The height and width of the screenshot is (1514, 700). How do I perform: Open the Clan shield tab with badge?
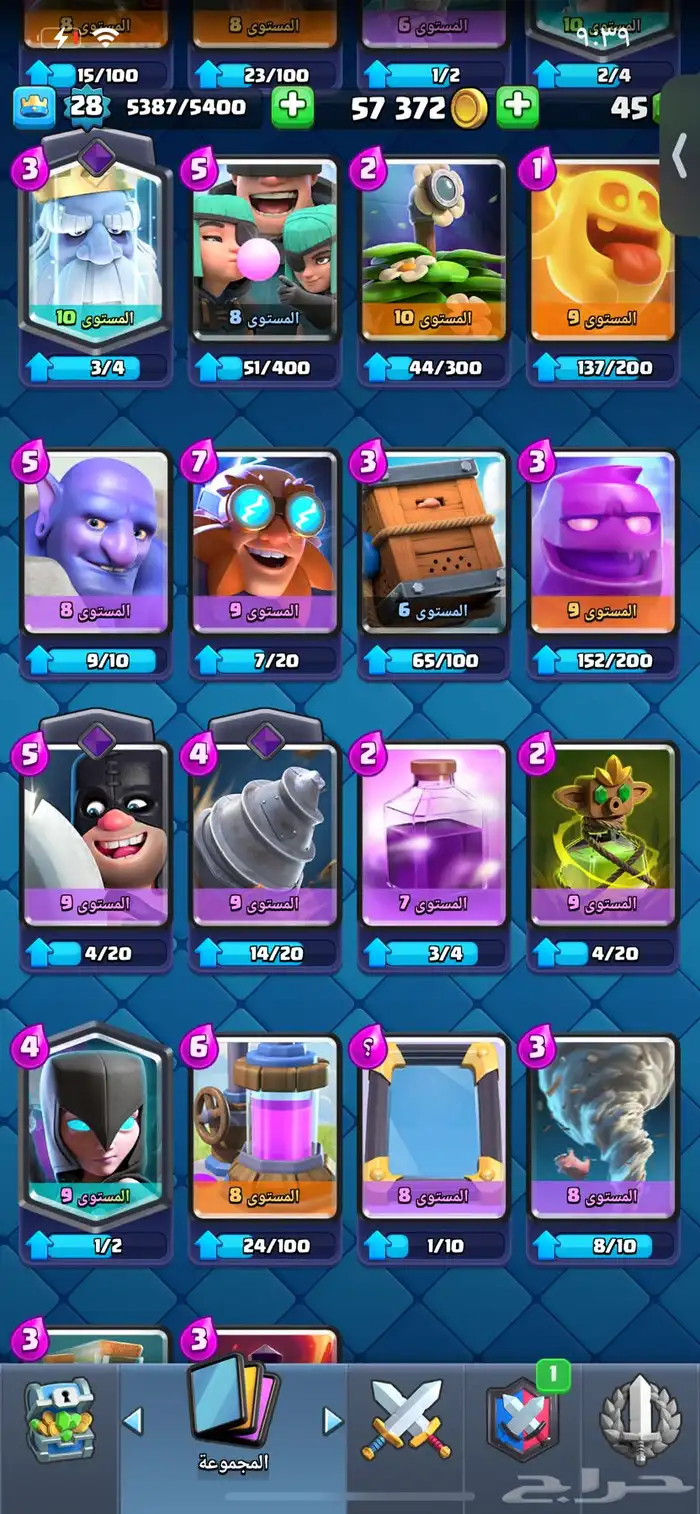click(x=522, y=1420)
